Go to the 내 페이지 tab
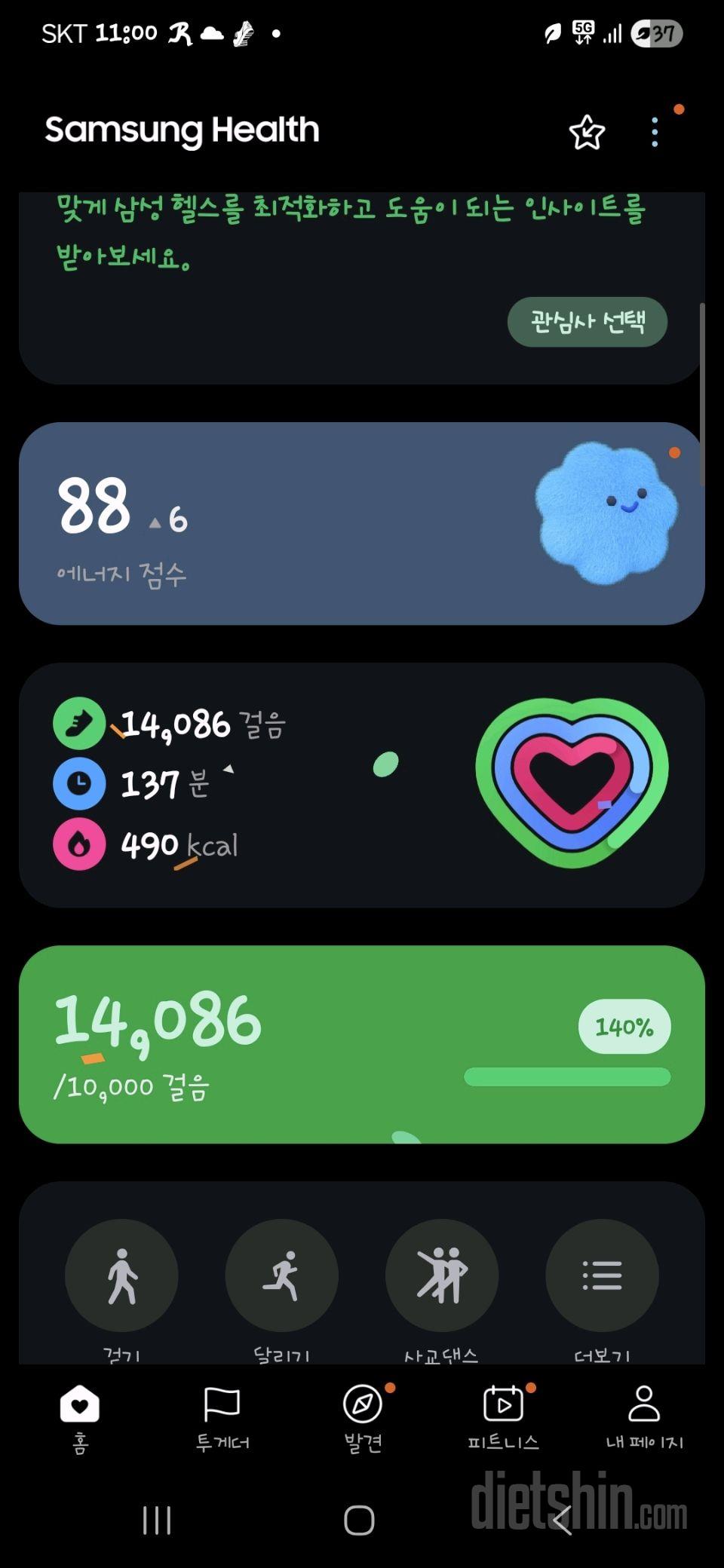 click(x=644, y=1417)
